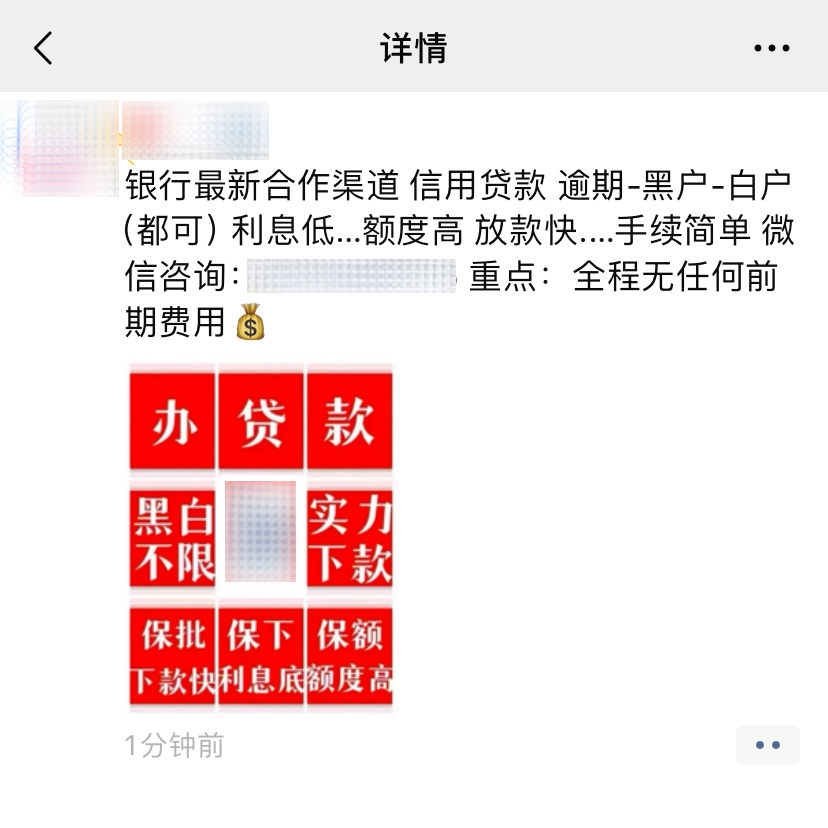The height and width of the screenshot is (828, 828).
Task: View the 黑白不限 image
Action: point(172,537)
